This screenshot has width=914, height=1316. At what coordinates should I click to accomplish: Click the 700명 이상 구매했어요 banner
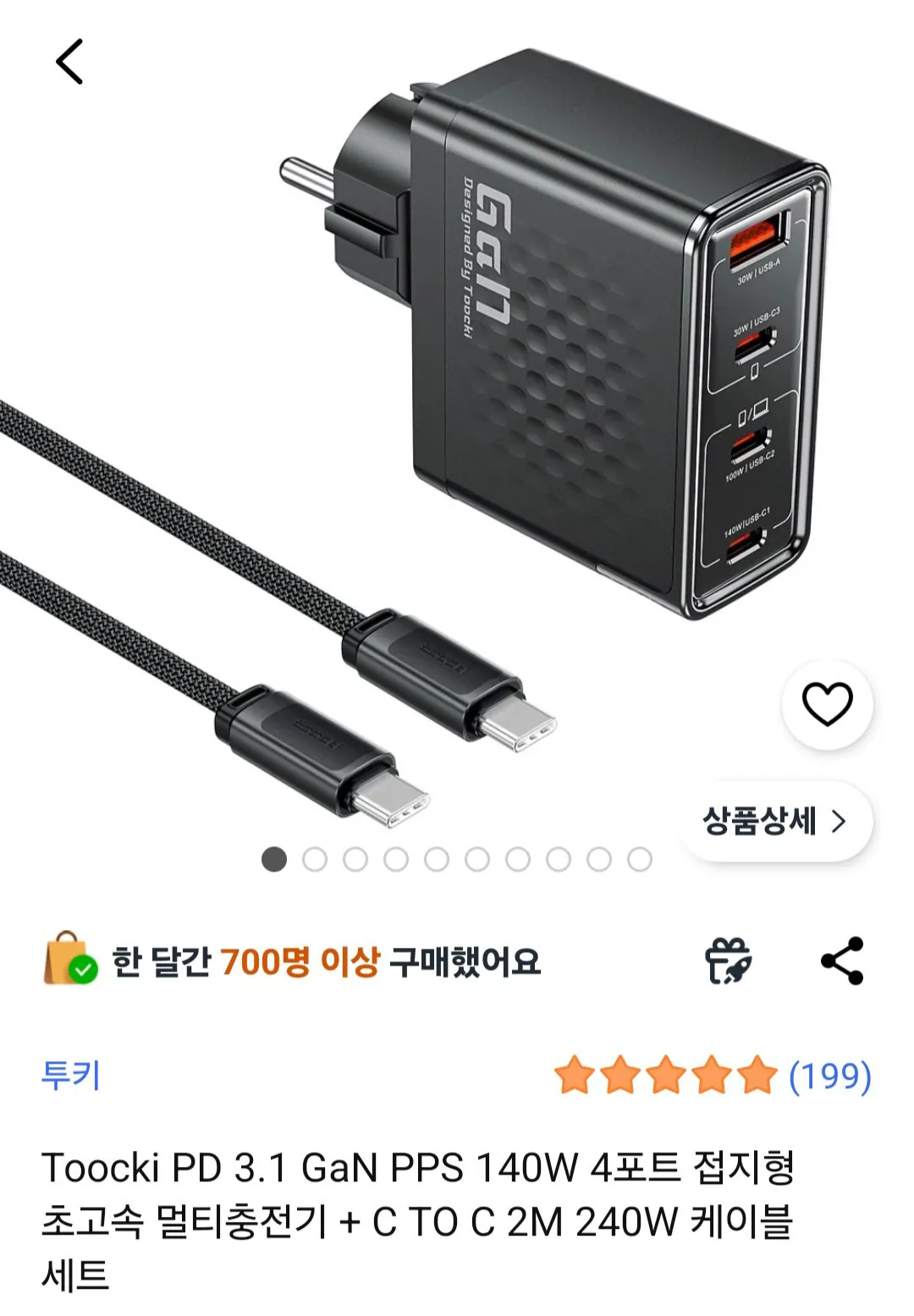[330, 961]
